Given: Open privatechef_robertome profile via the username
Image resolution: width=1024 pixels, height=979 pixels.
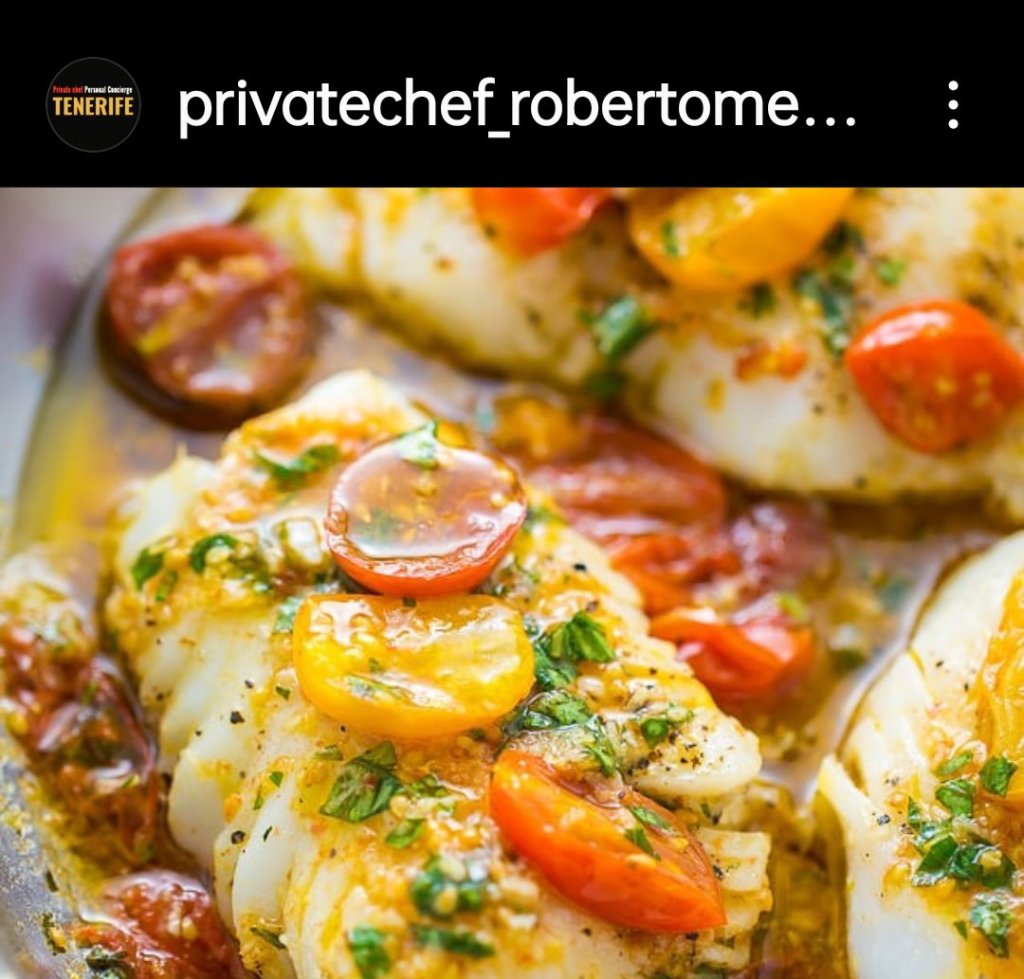Looking at the screenshot, I should (517, 106).
